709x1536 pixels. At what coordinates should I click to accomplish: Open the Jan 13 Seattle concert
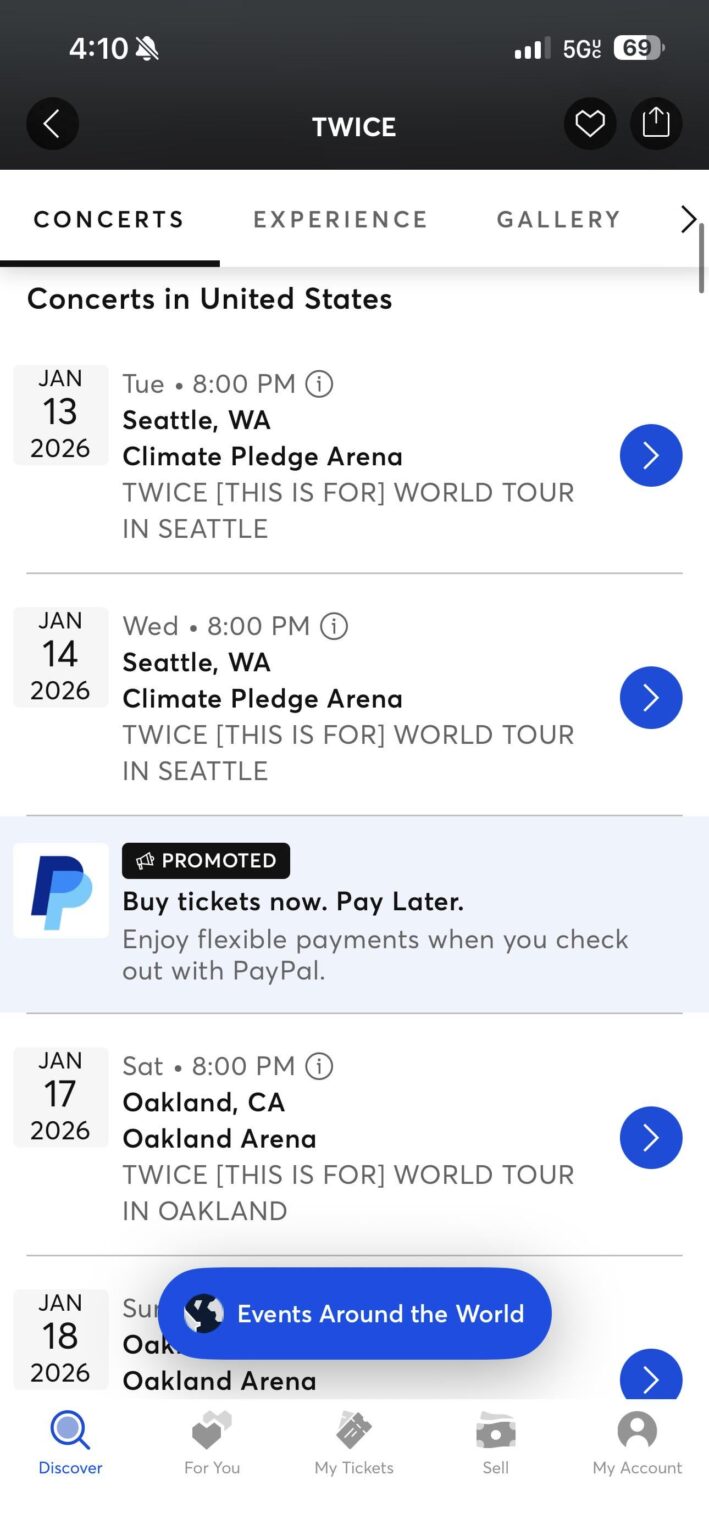click(x=651, y=456)
